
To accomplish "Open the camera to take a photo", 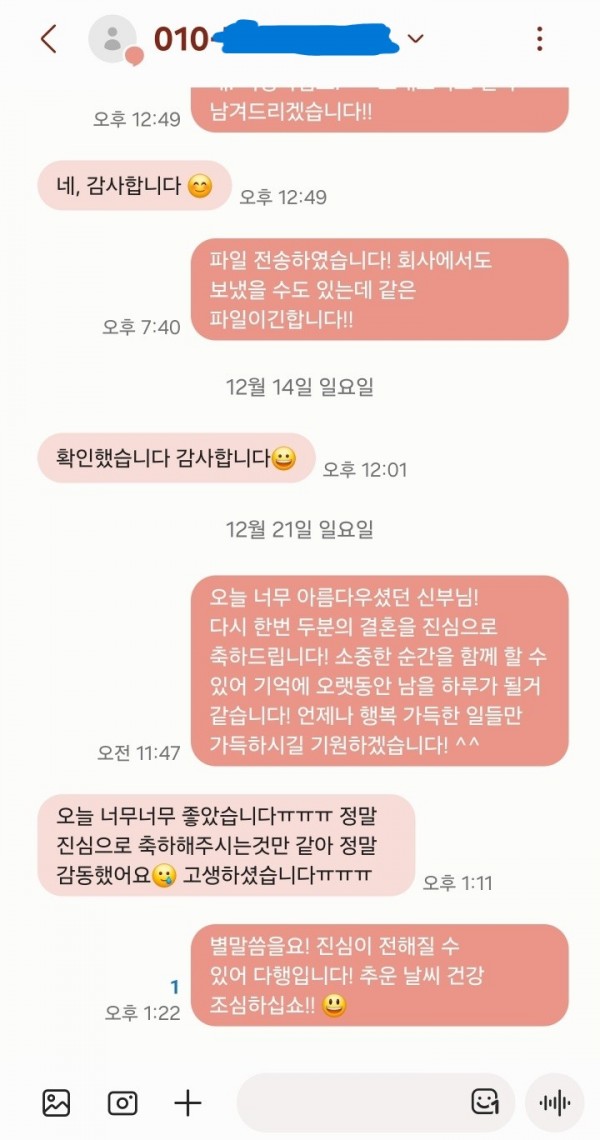I will [x=122, y=1103].
